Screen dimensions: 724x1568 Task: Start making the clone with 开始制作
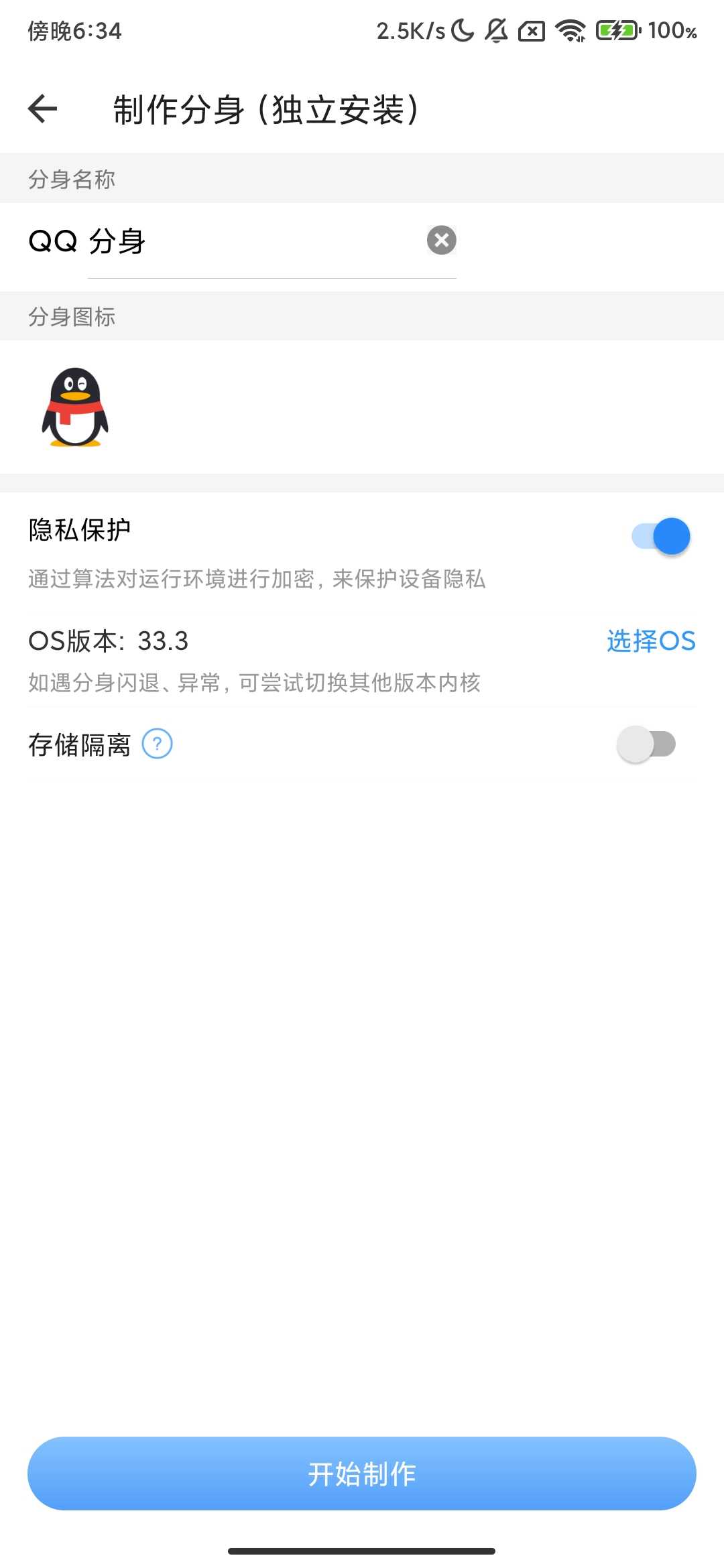pos(362,1474)
